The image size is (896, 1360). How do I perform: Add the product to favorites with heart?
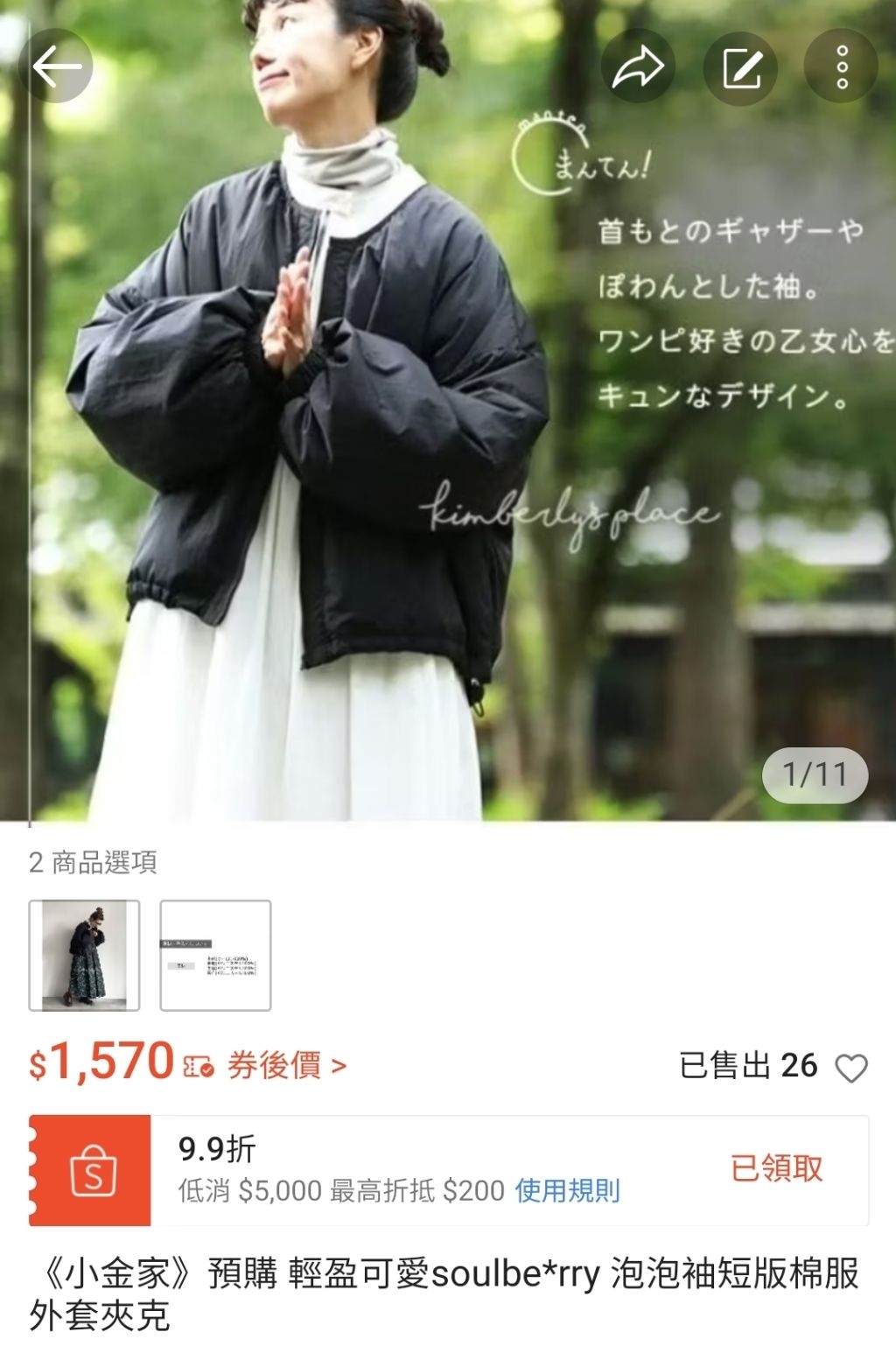coord(850,1068)
